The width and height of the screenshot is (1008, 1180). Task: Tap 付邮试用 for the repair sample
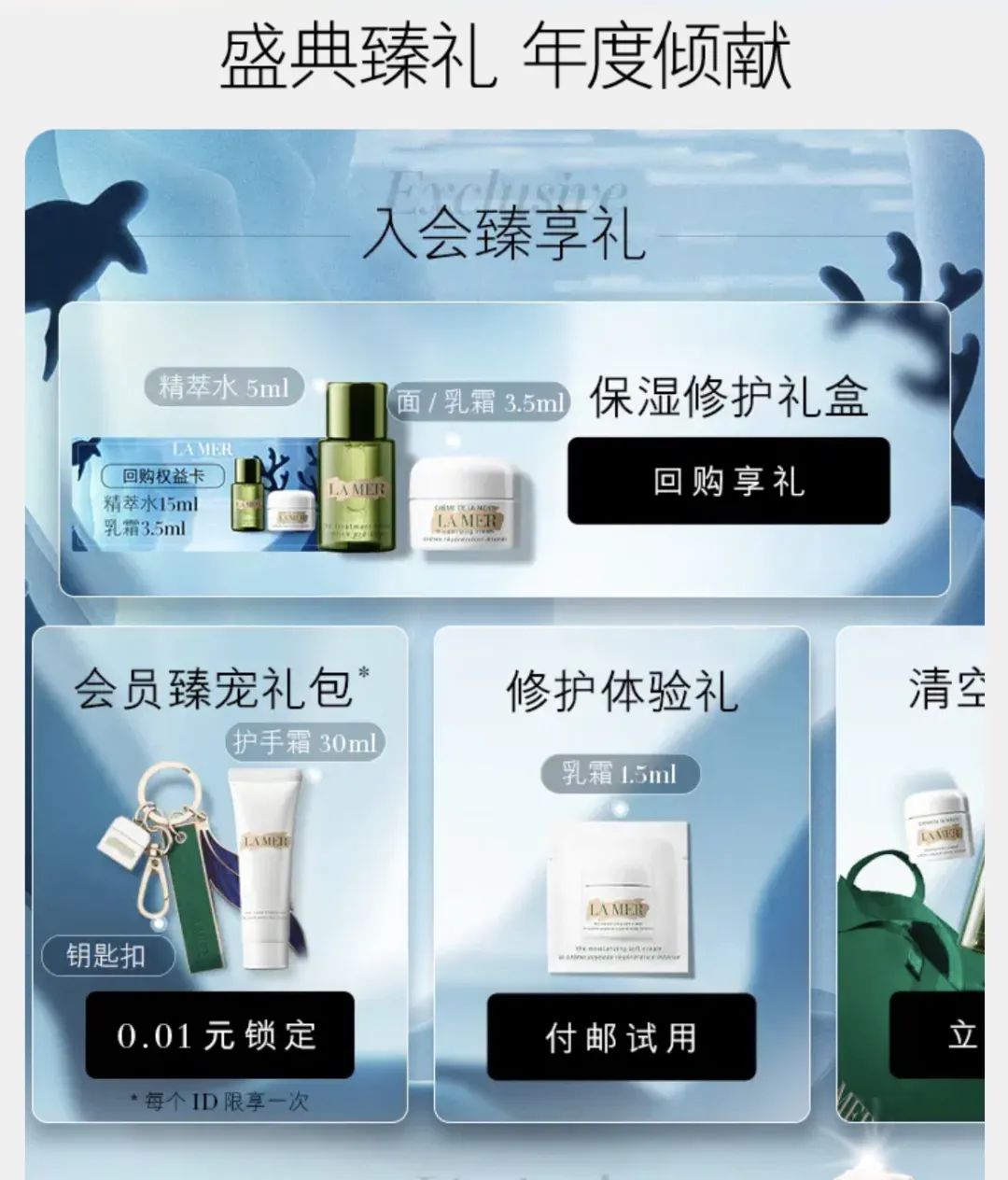[621, 1037]
